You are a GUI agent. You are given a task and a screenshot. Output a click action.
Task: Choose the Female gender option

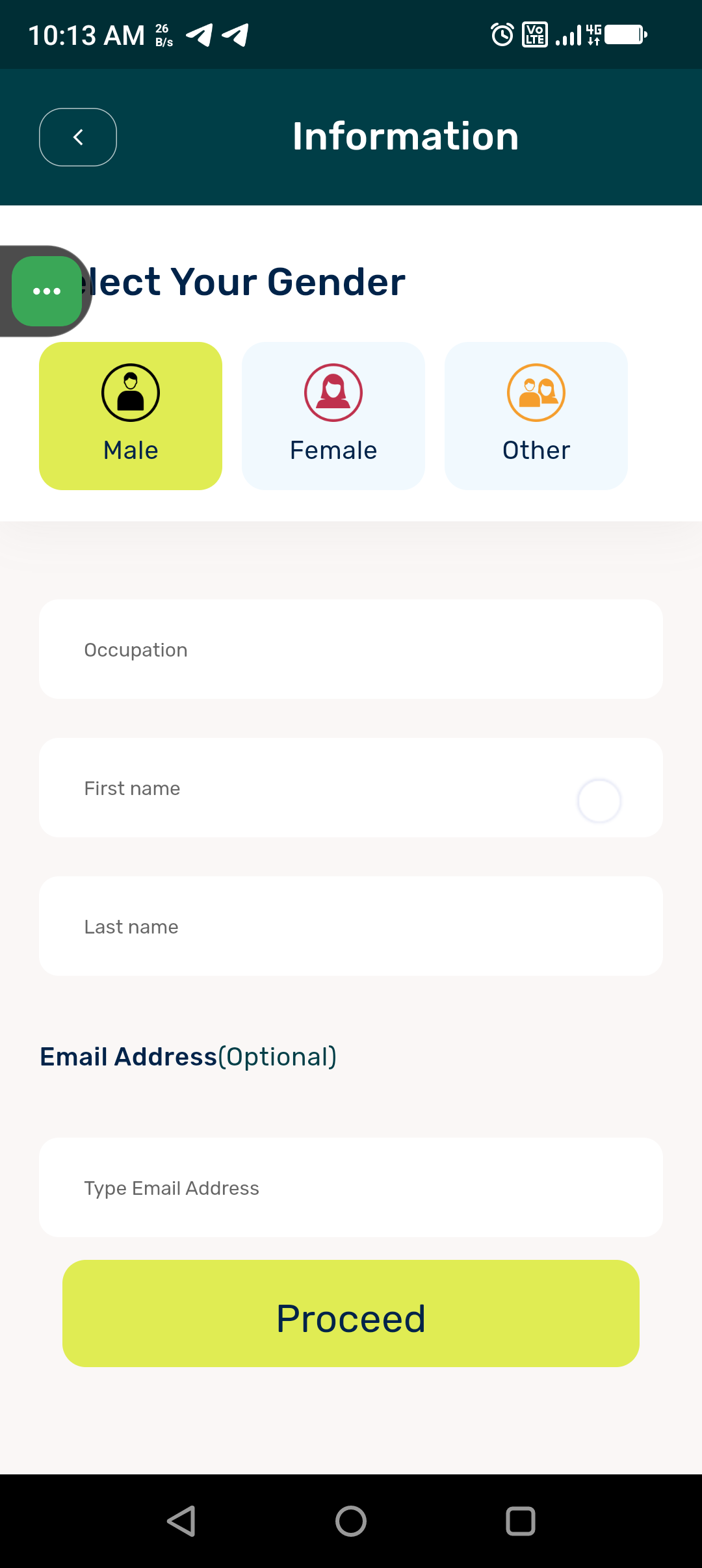pos(333,416)
